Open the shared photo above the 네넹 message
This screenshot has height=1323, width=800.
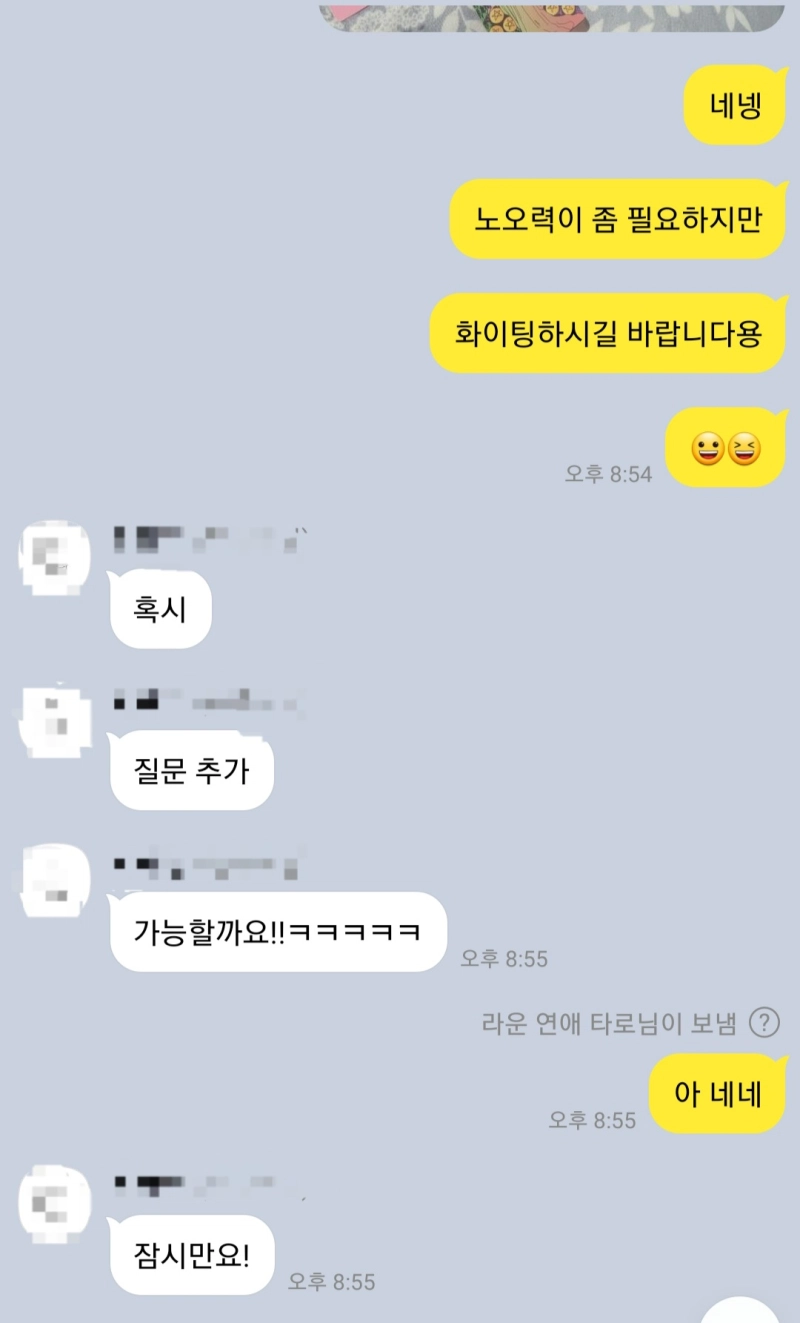pyautogui.click(x=552, y=16)
